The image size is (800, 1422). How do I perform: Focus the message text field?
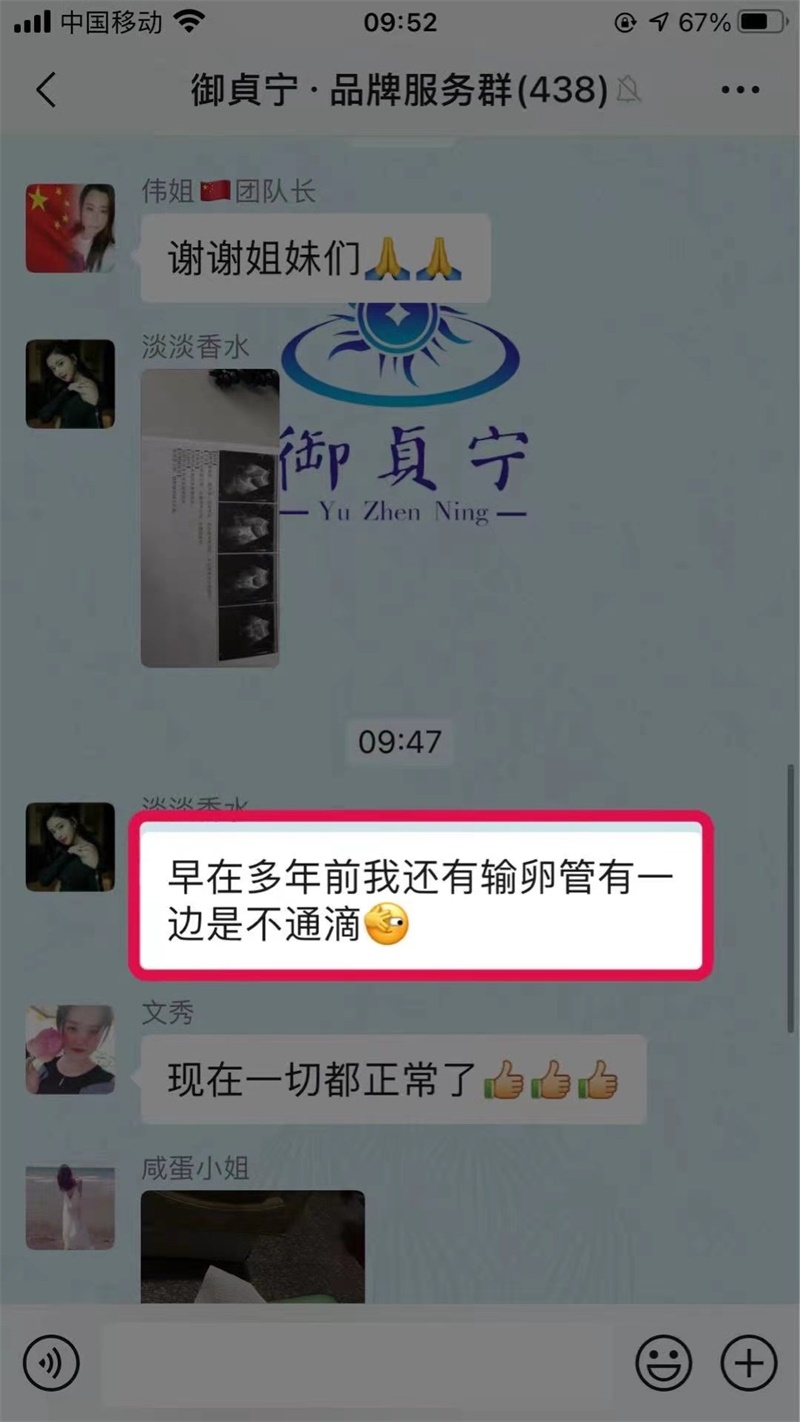click(357, 1363)
